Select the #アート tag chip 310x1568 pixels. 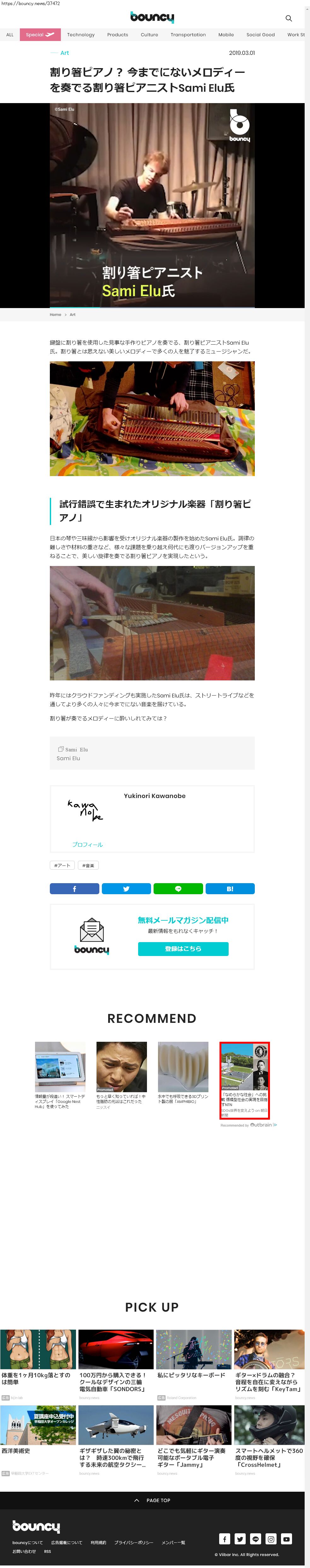[x=62, y=865]
